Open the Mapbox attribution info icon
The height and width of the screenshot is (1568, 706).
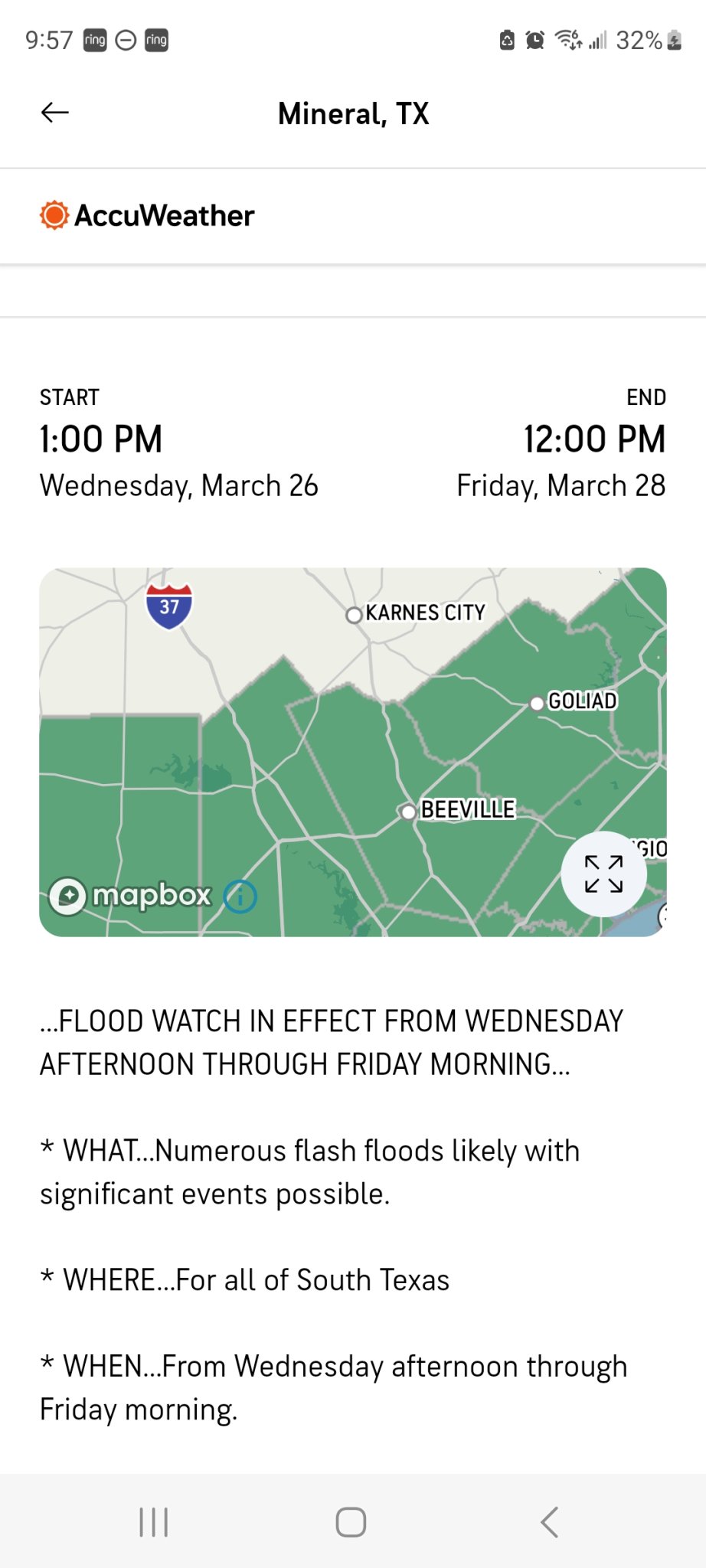(x=240, y=896)
